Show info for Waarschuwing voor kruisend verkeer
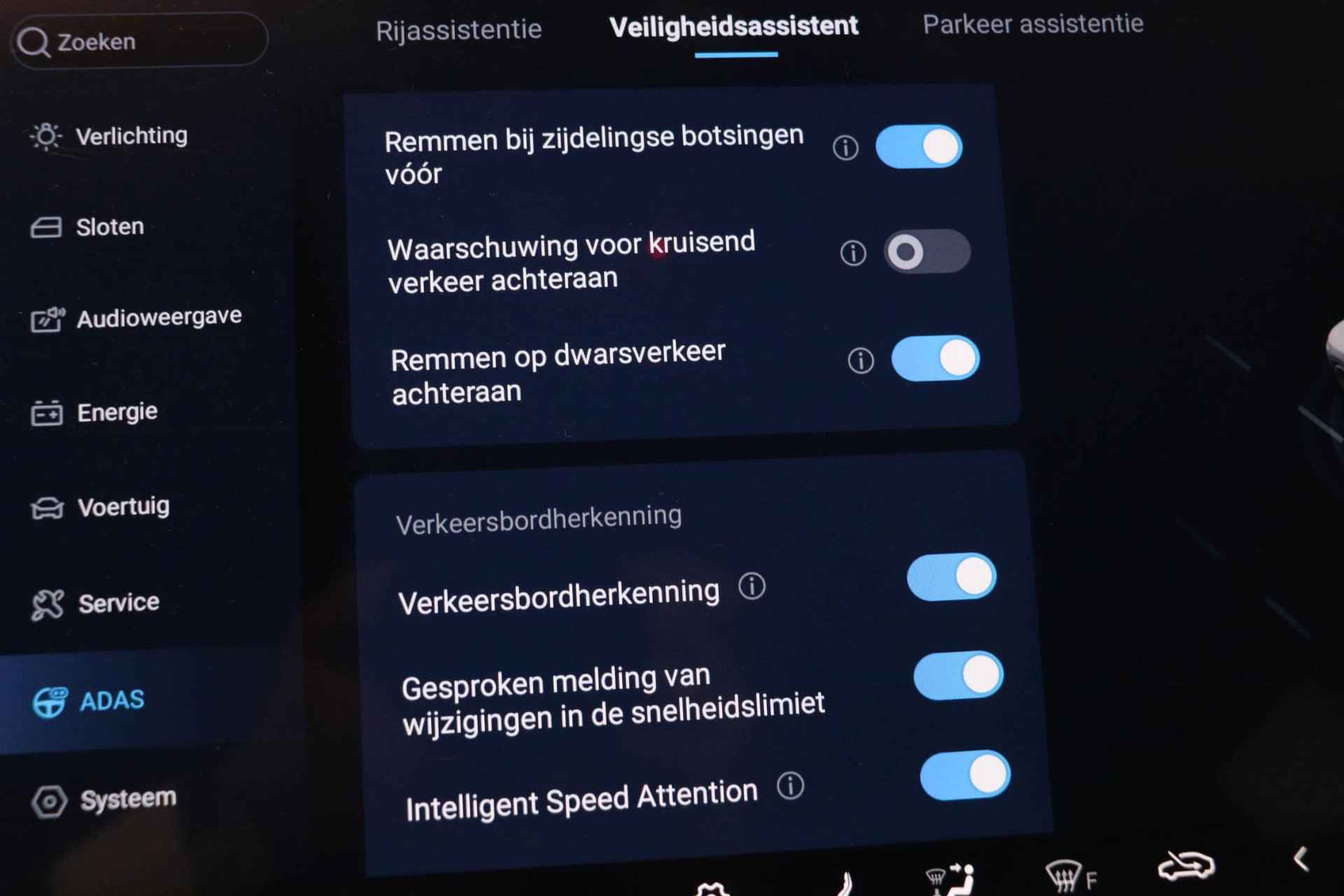 coord(853,253)
